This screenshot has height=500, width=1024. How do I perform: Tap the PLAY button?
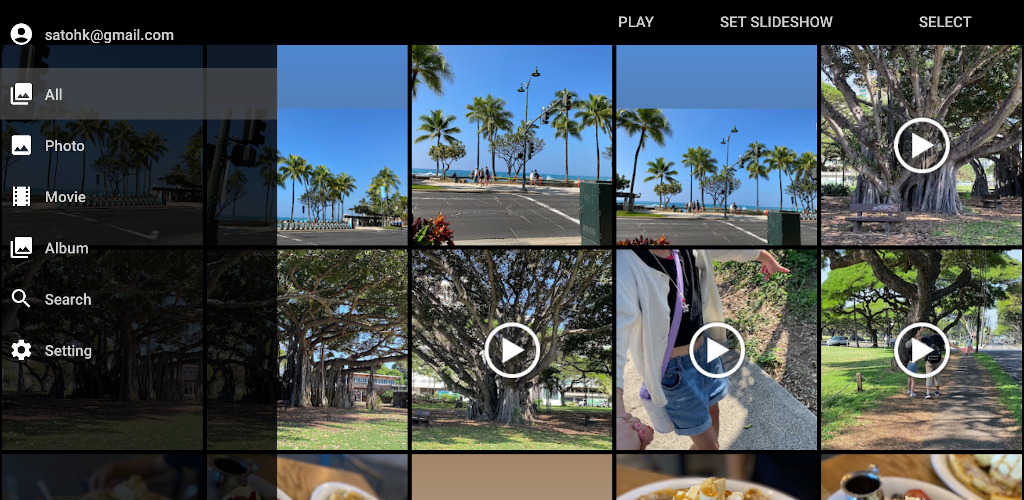click(636, 22)
